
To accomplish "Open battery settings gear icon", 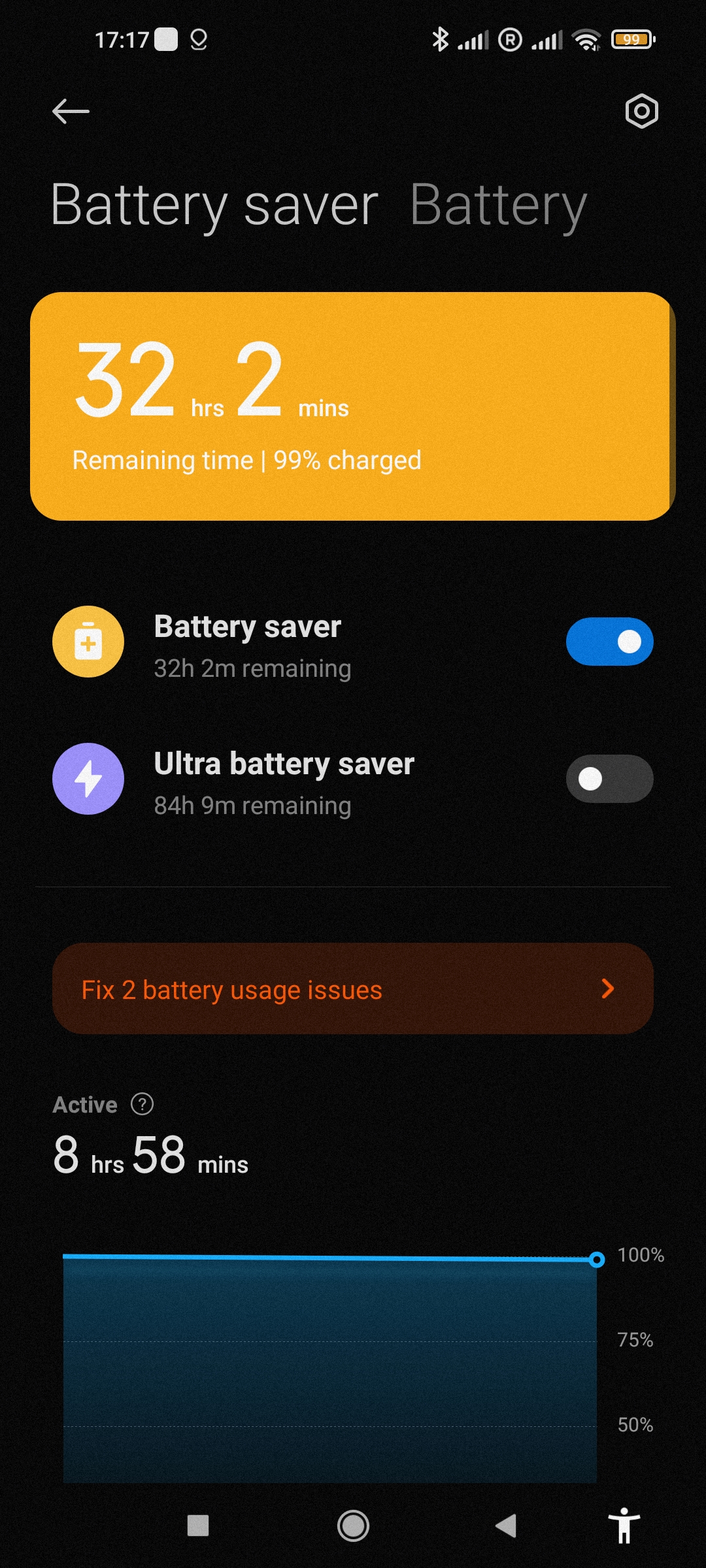I will (641, 112).
